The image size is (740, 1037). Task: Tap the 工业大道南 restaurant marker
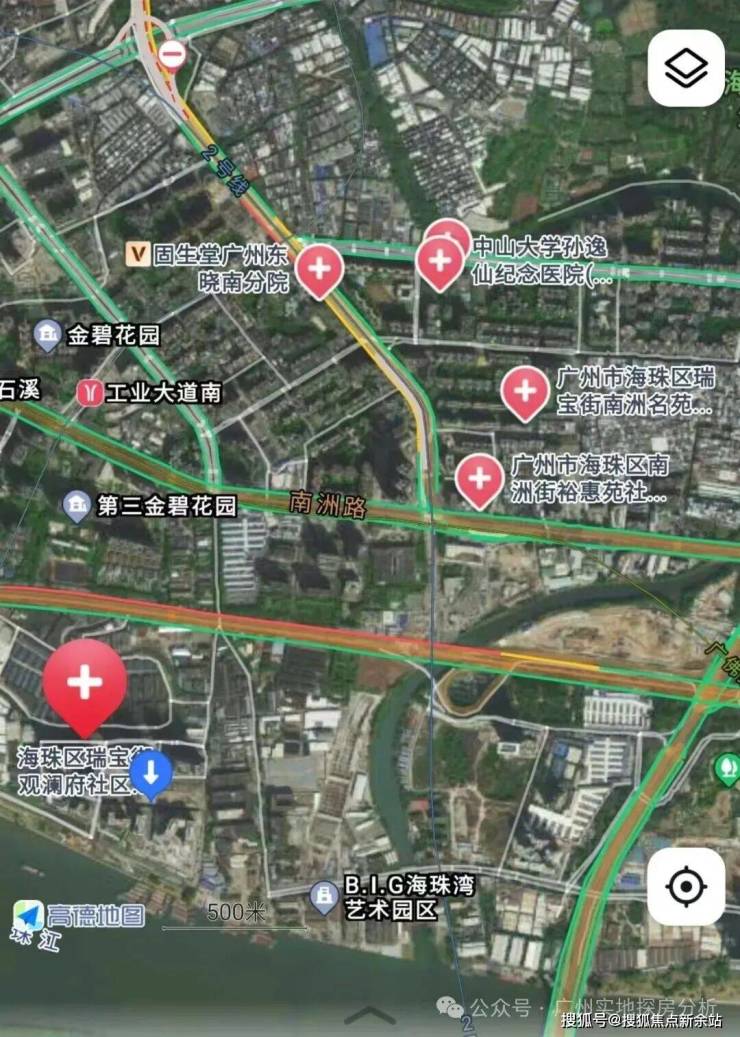(90, 392)
